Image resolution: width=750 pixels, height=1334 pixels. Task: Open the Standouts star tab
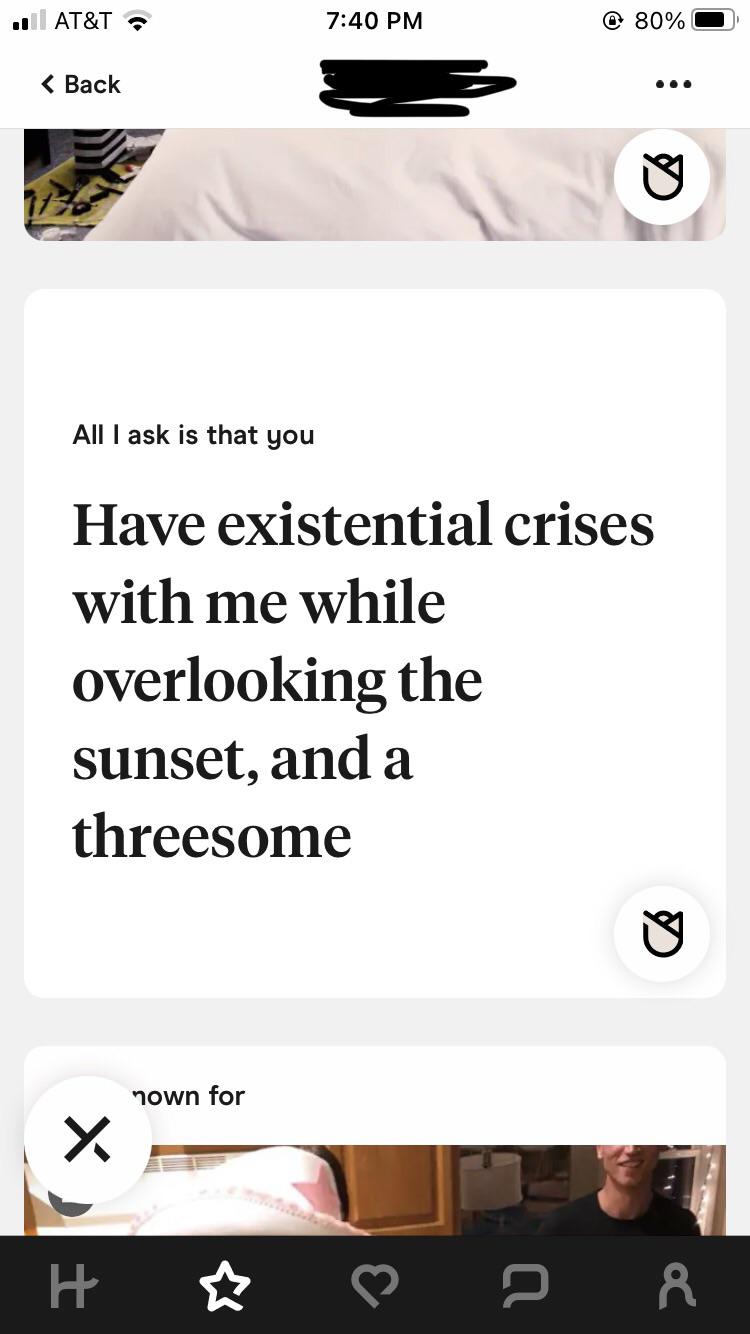224,1286
